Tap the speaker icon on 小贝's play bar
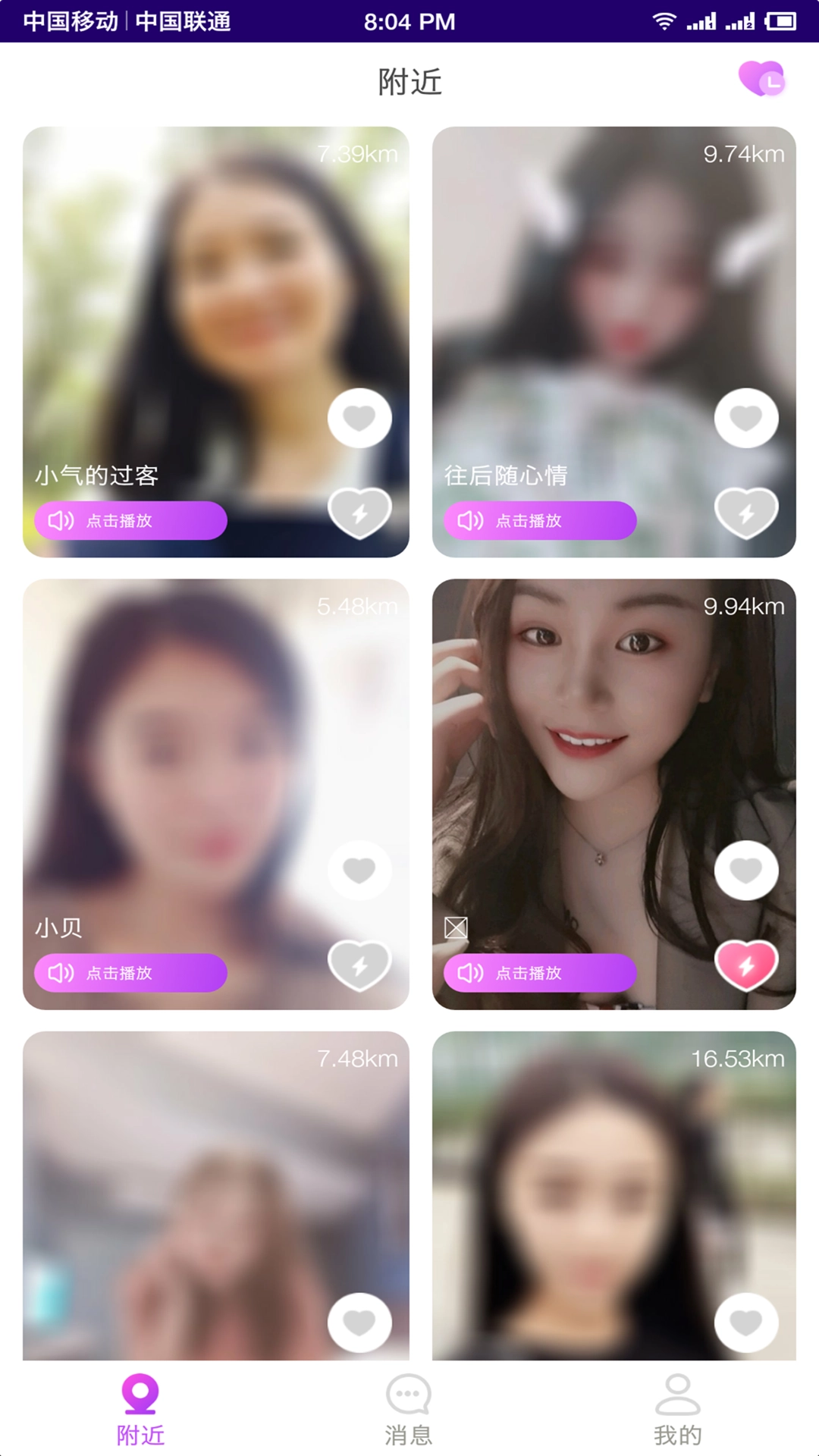Screen dimensions: 819x1456 click(x=61, y=972)
